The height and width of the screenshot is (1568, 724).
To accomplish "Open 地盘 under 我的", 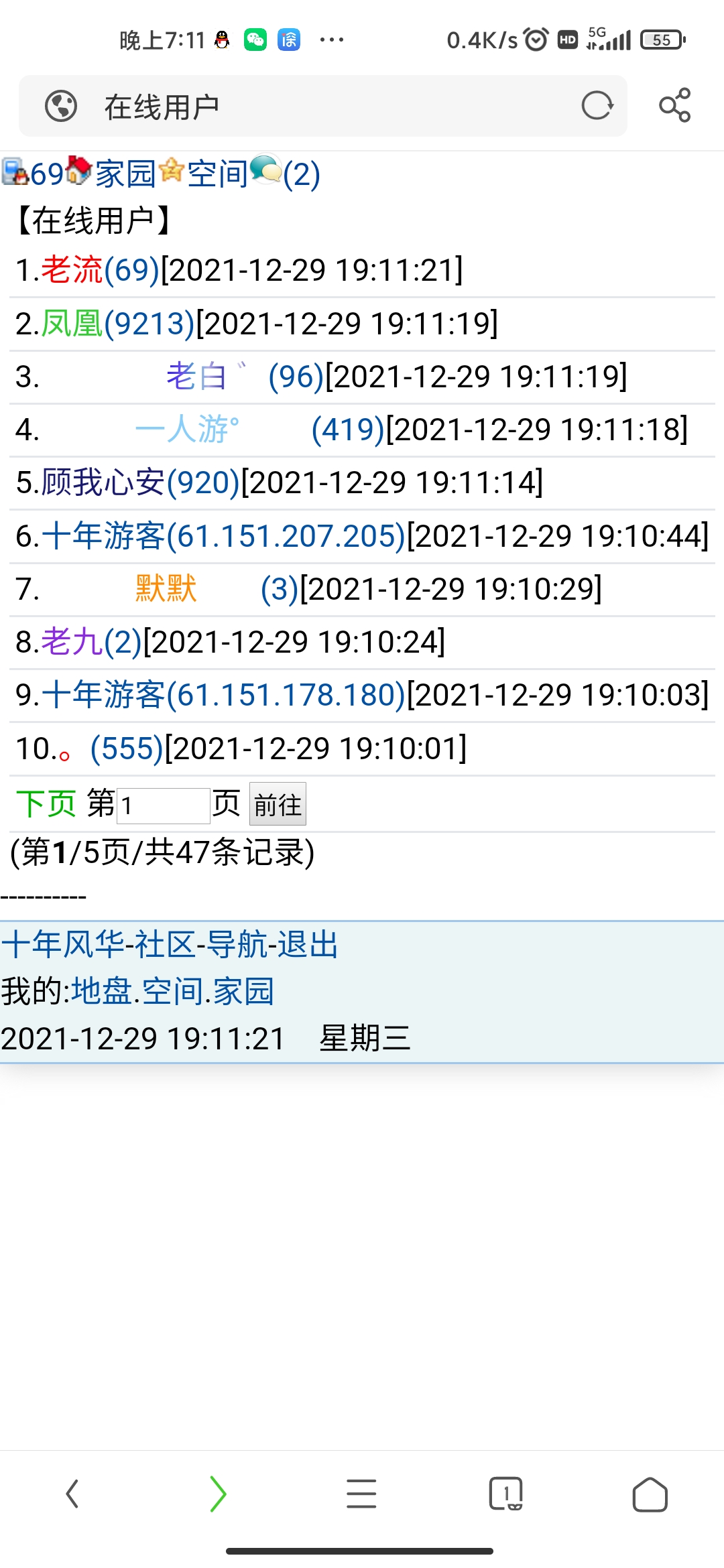I will point(102,992).
